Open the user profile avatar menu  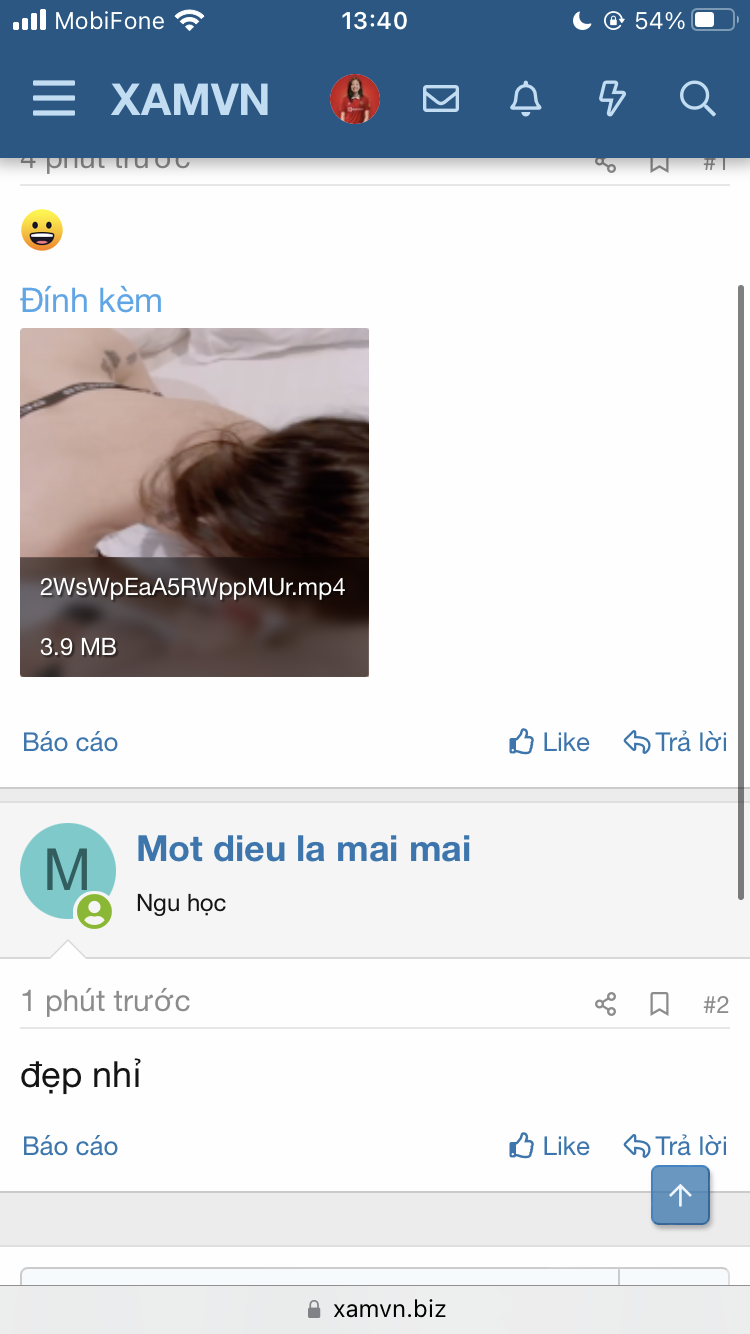click(x=355, y=99)
